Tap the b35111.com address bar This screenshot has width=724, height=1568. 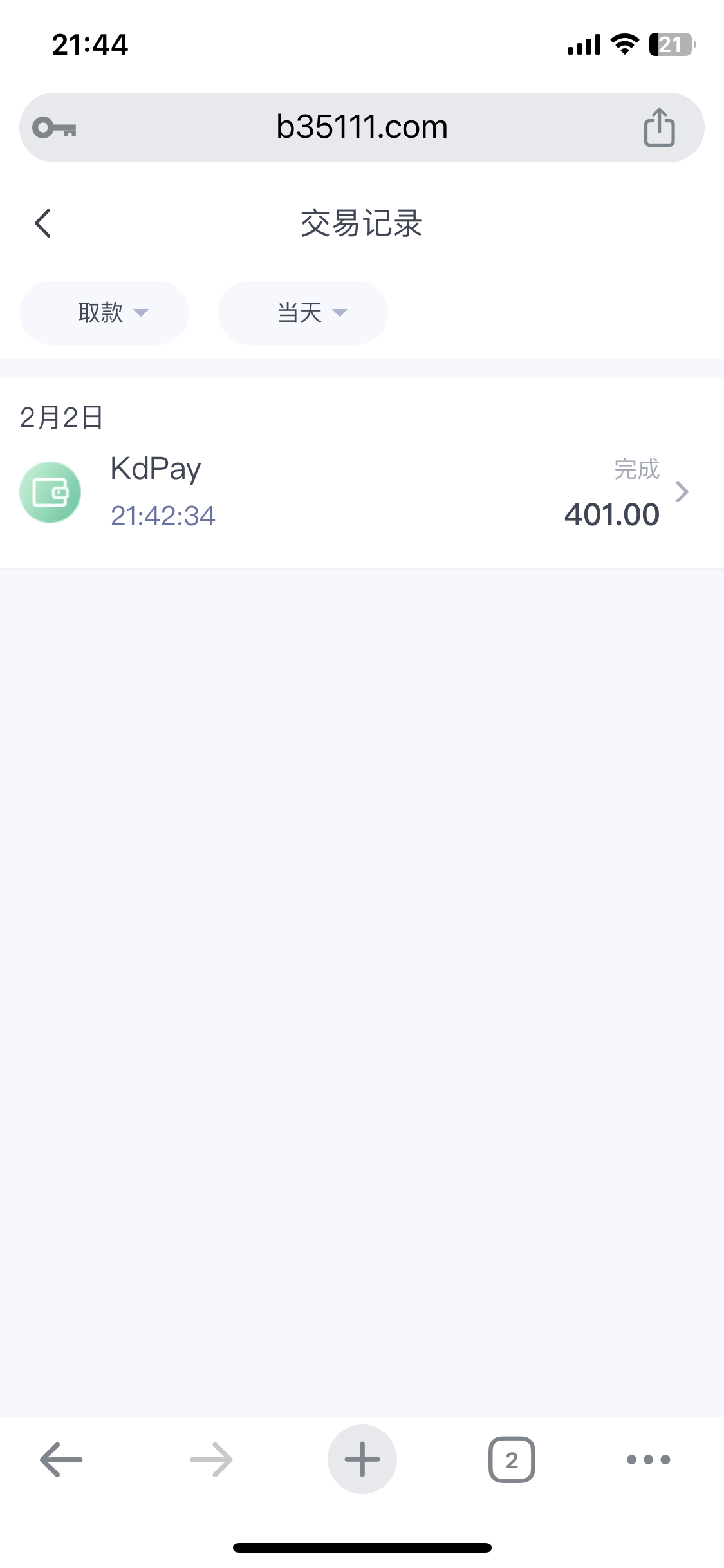pyautogui.click(x=360, y=127)
